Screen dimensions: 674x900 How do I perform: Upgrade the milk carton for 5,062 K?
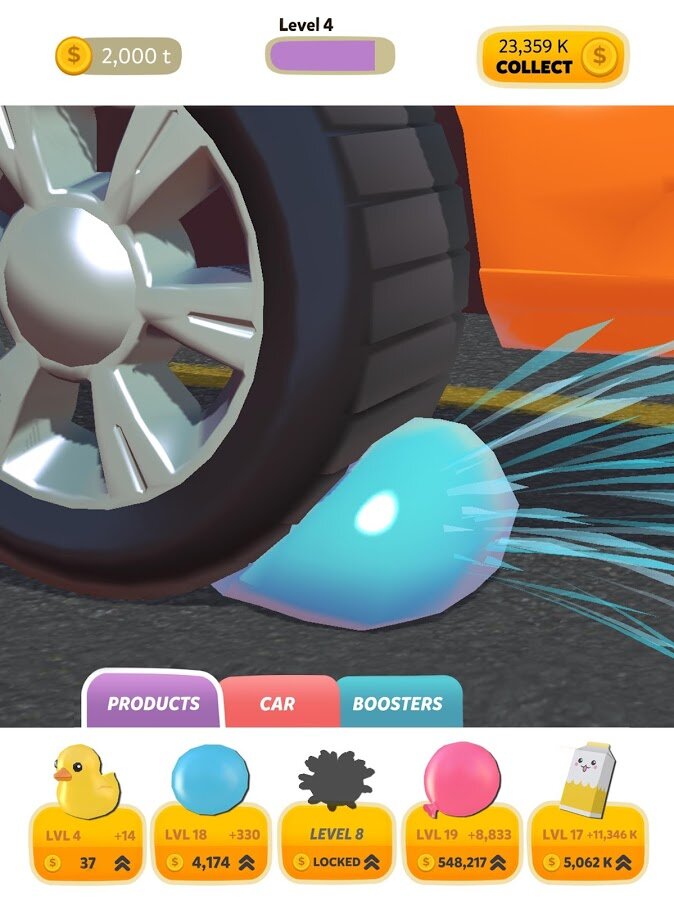click(x=588, y=861)
